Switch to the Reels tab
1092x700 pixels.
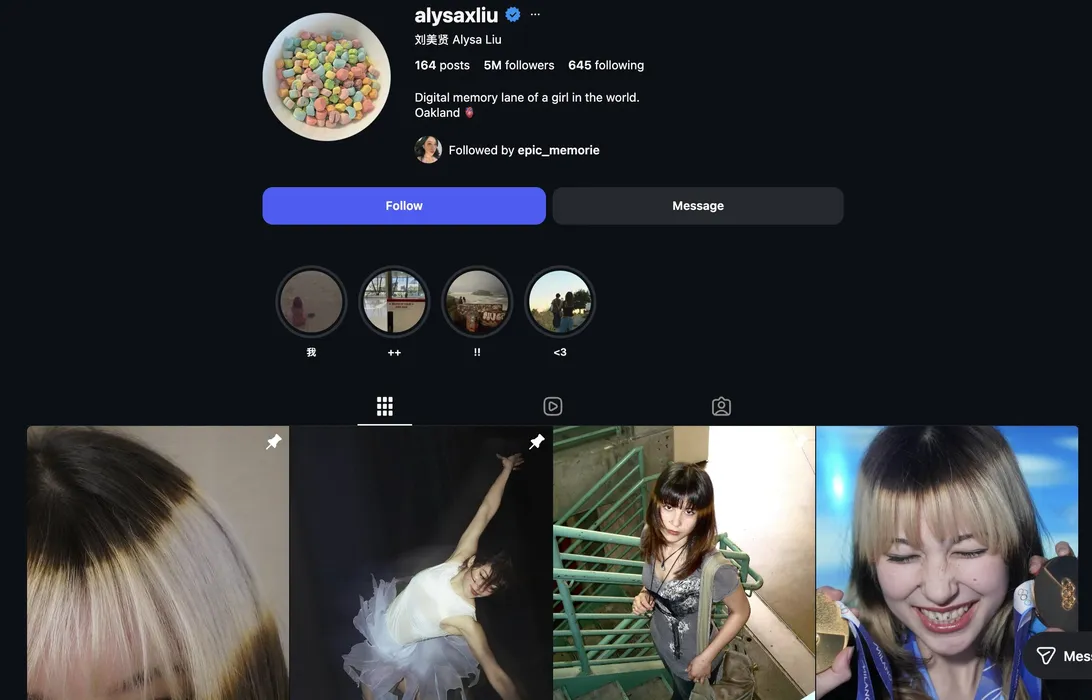tap(553, 406)
